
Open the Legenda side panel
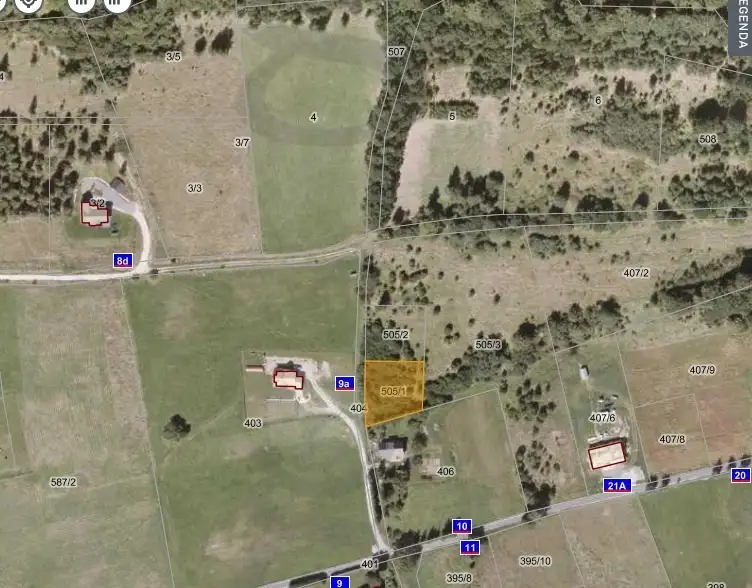[741, 26]
